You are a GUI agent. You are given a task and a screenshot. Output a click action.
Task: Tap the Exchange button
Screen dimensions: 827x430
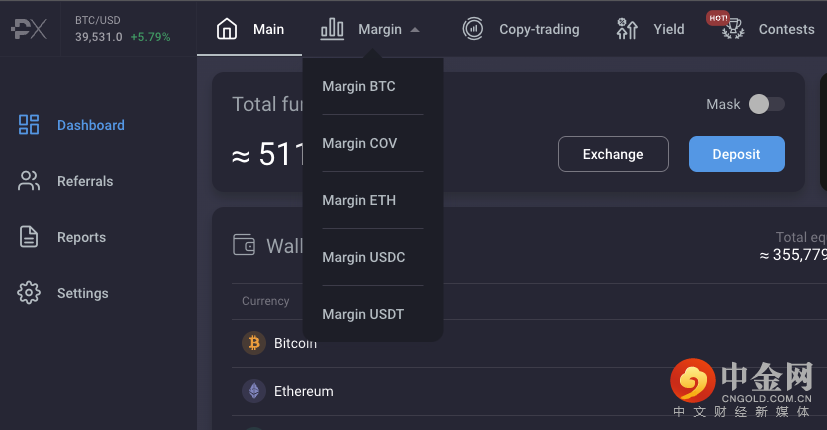[x=613, y=154]
